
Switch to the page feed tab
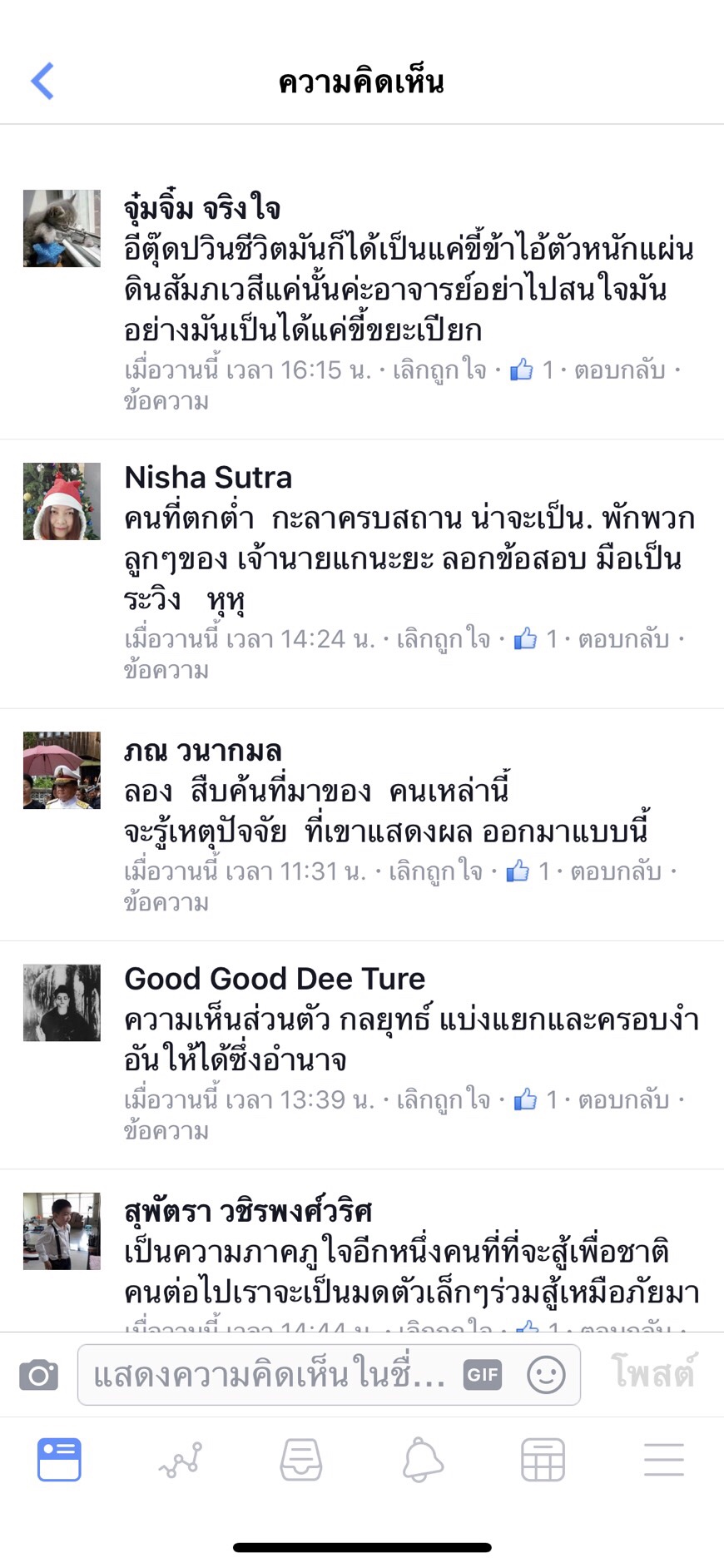click(x=59, y=1460)
